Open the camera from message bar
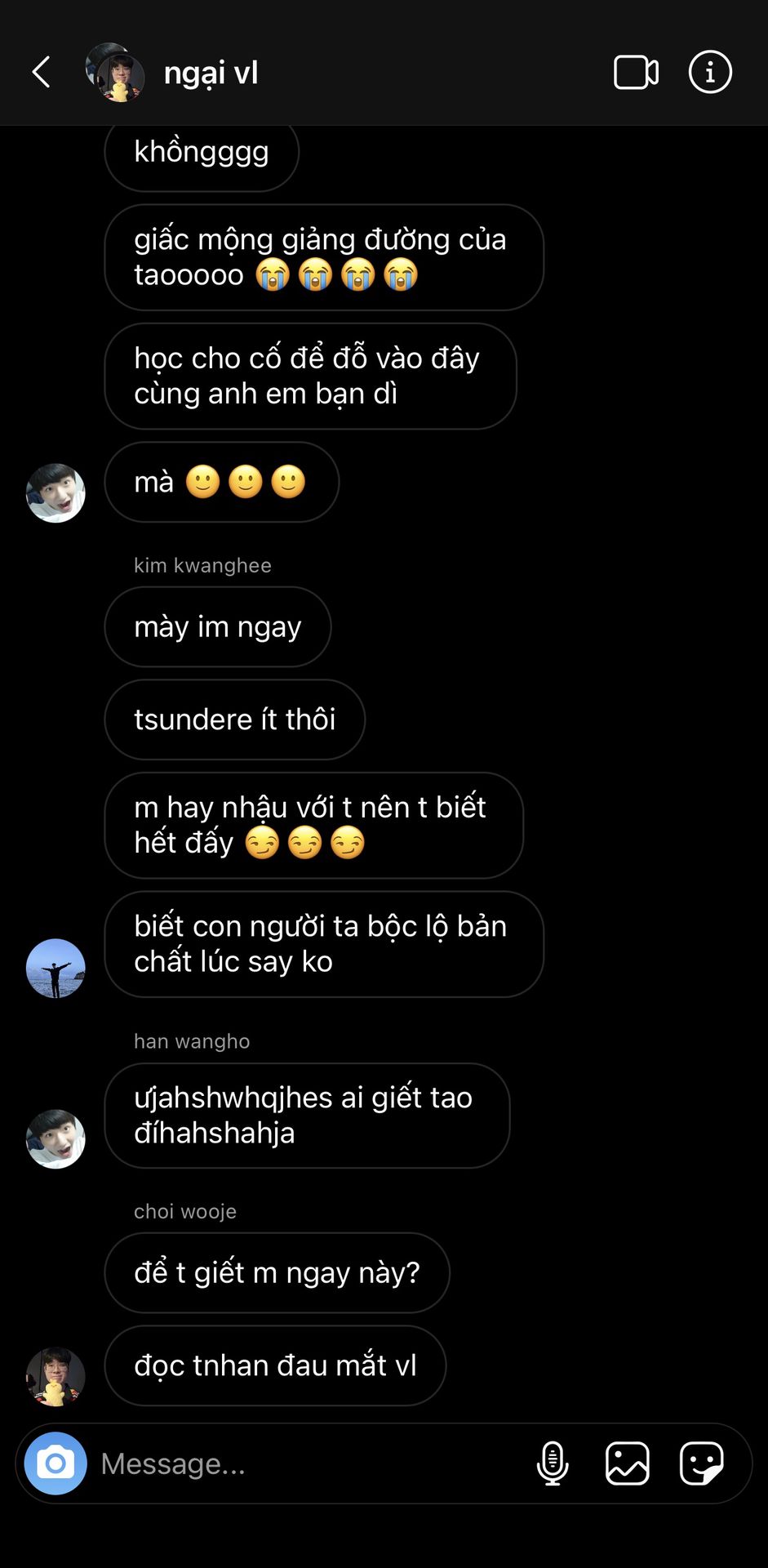This screenshot has width=768, height=1568. pyautogui.click(x=55, y=1463)
